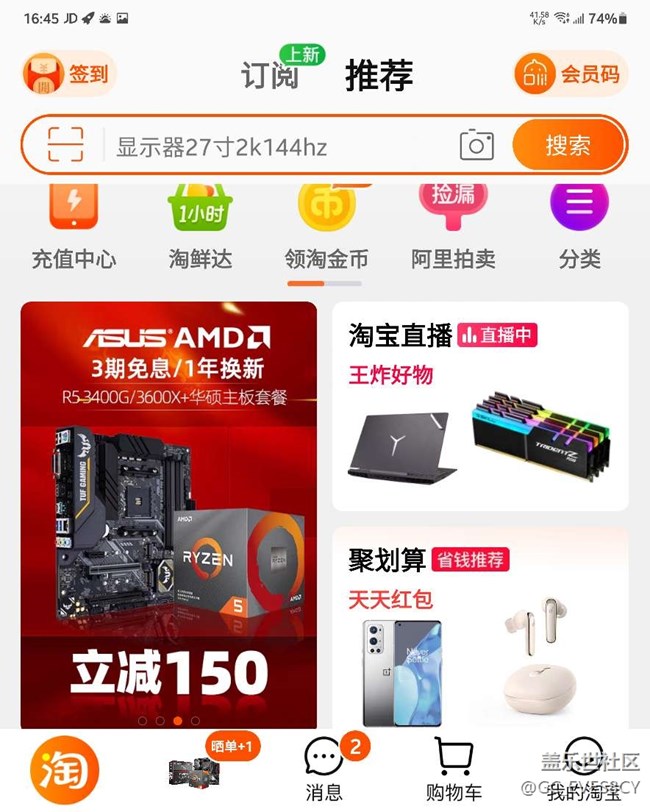
Task: Open the ASUS AMD 立减150 banner
Action: click(x=168, y=515)
